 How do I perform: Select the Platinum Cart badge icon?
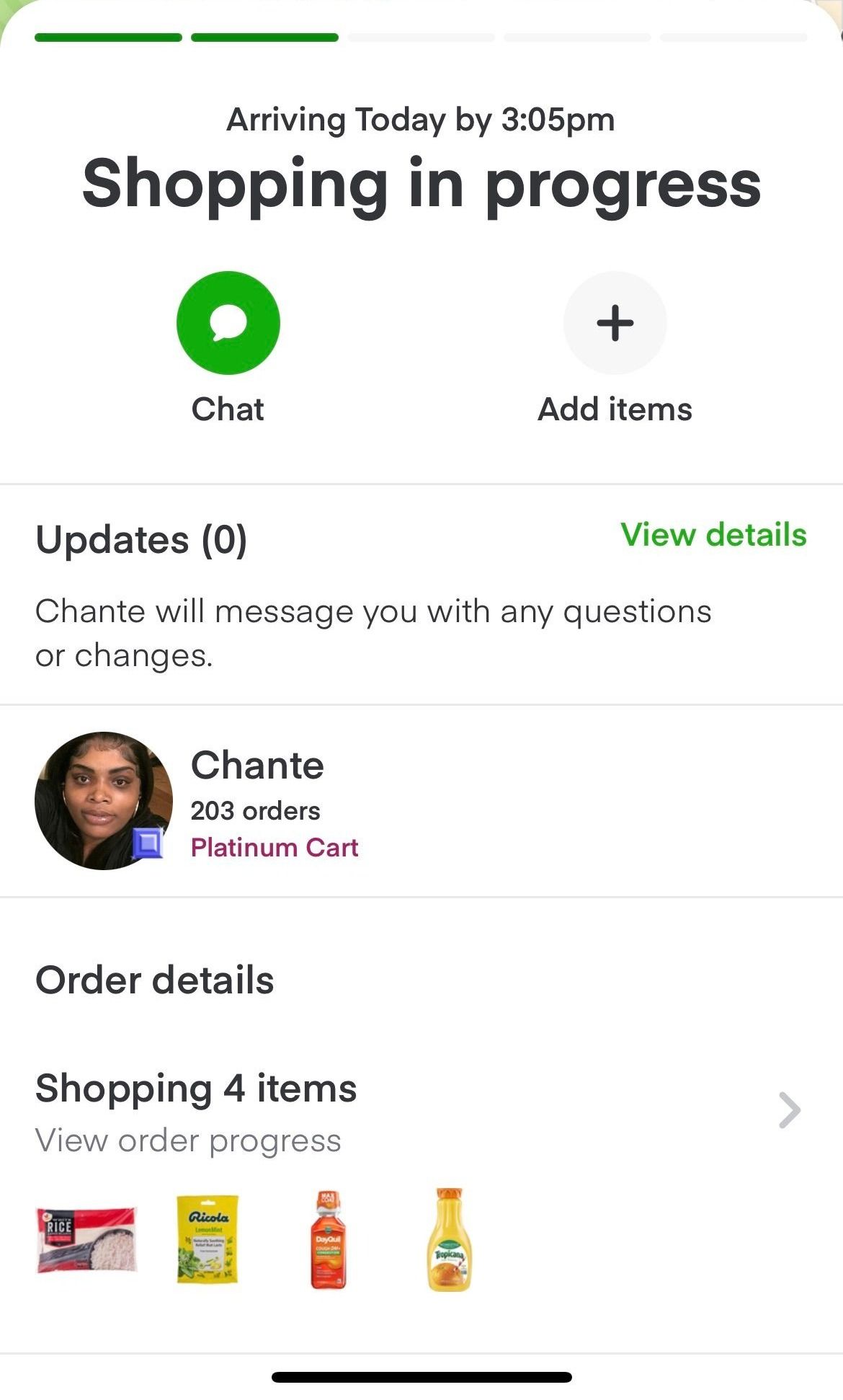(148, 841)
